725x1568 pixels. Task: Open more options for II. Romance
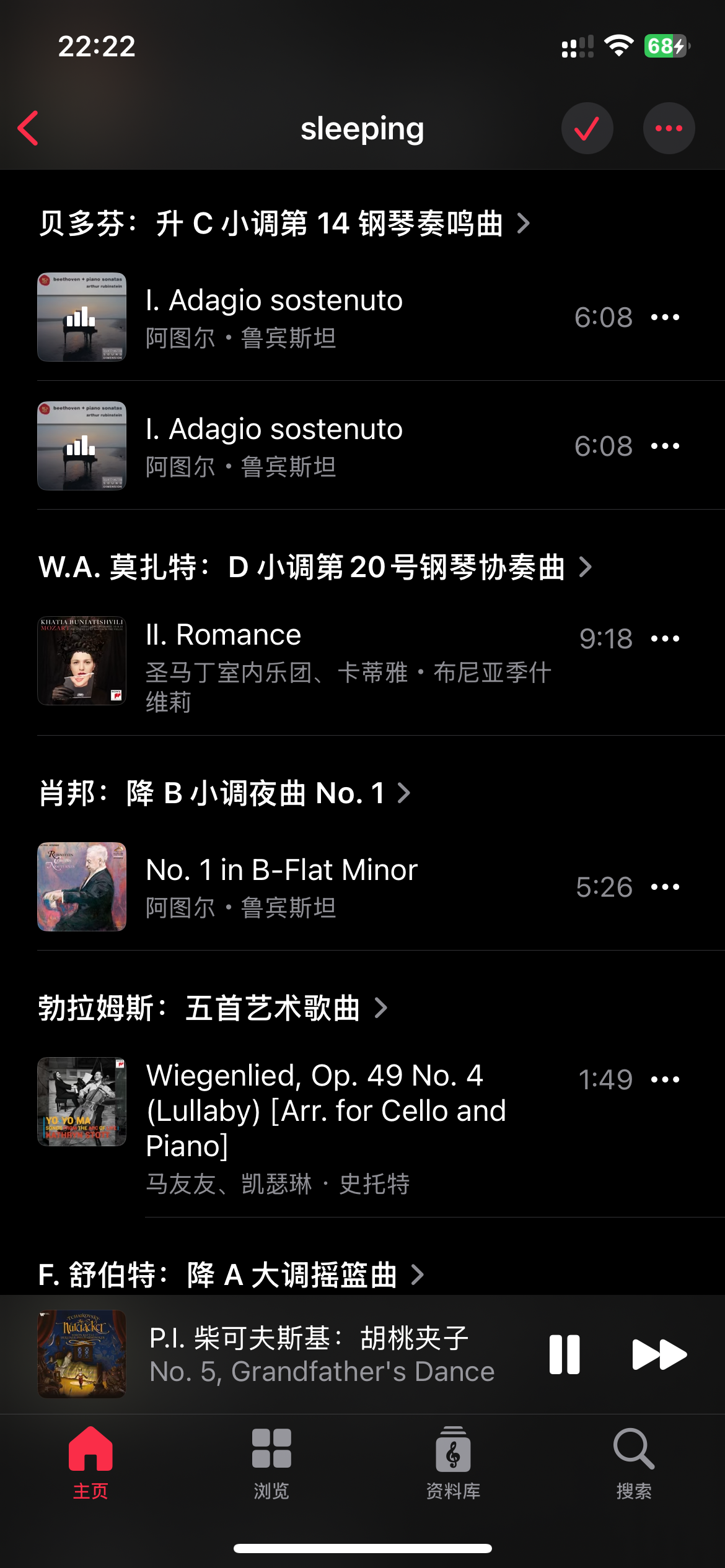coord(666,638)
